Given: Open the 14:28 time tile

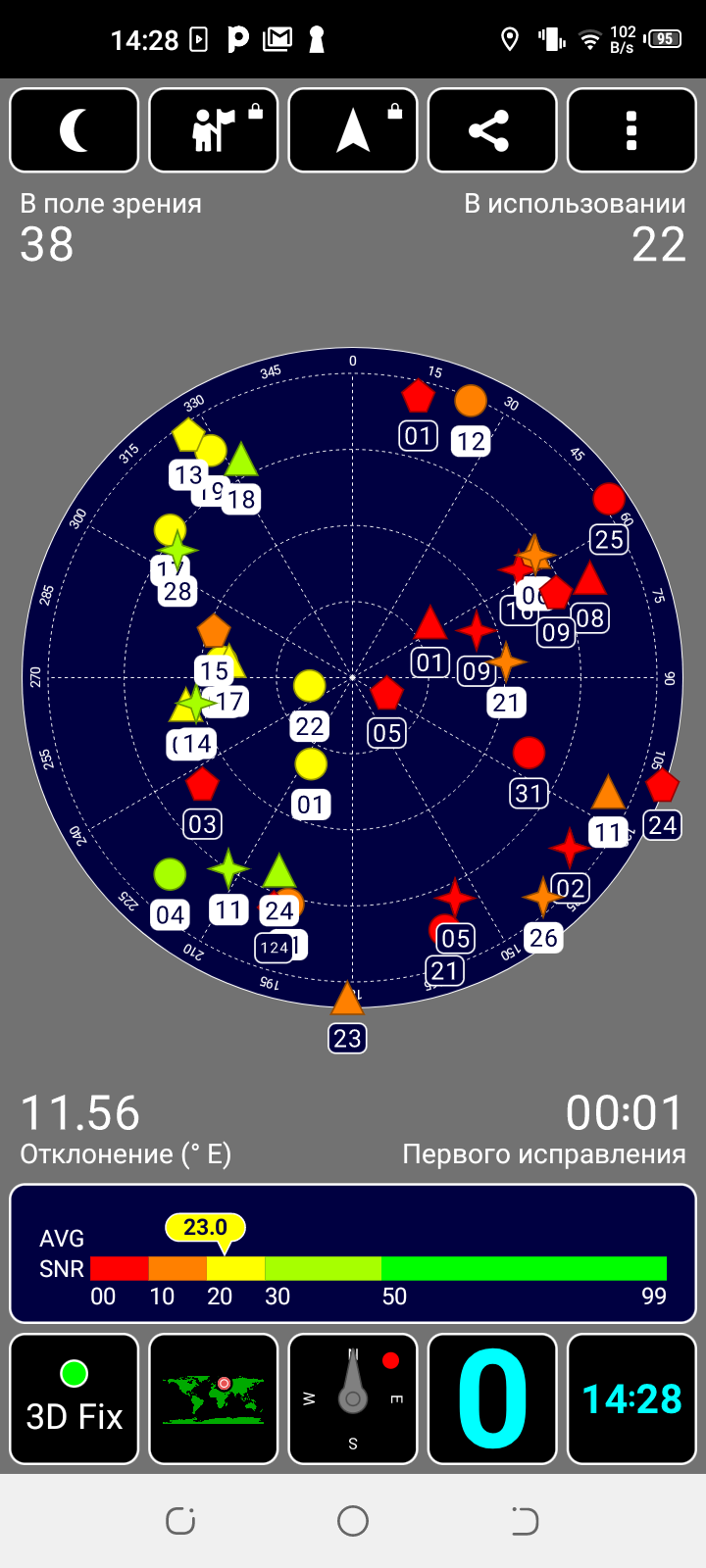Looking at the screenshot, I should pos(631,1398).
